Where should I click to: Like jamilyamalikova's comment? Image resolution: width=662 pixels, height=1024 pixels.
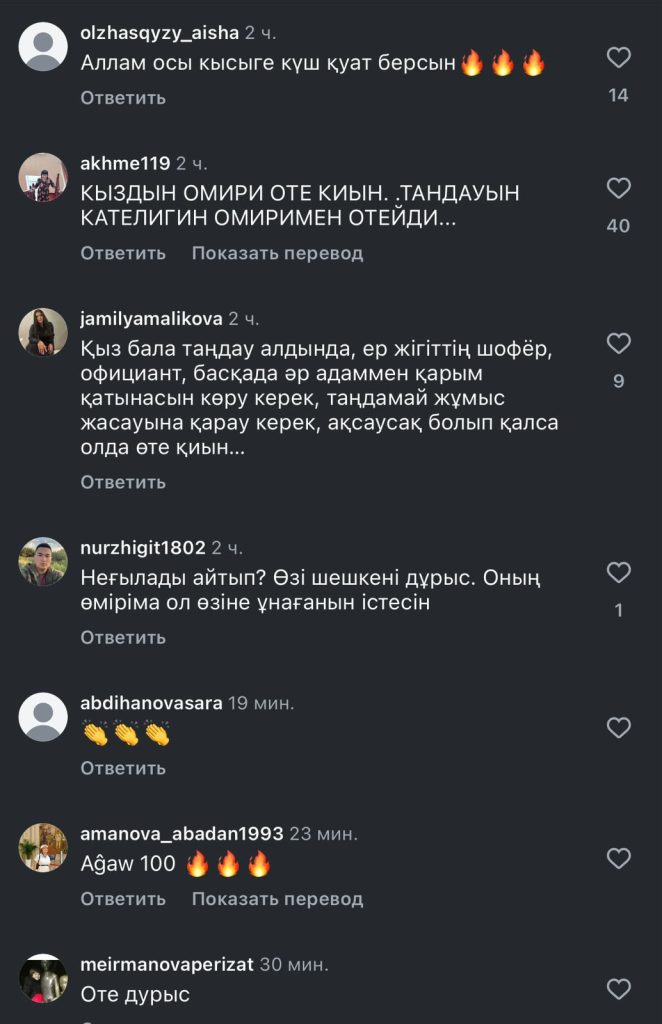coord(618,344)
